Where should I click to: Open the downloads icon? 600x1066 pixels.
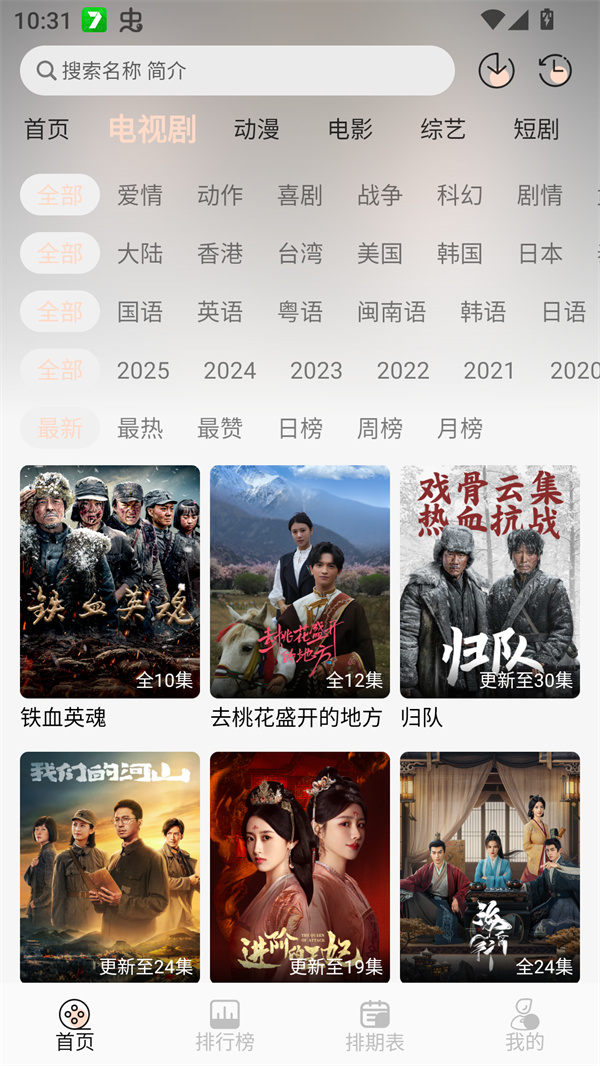496,71
